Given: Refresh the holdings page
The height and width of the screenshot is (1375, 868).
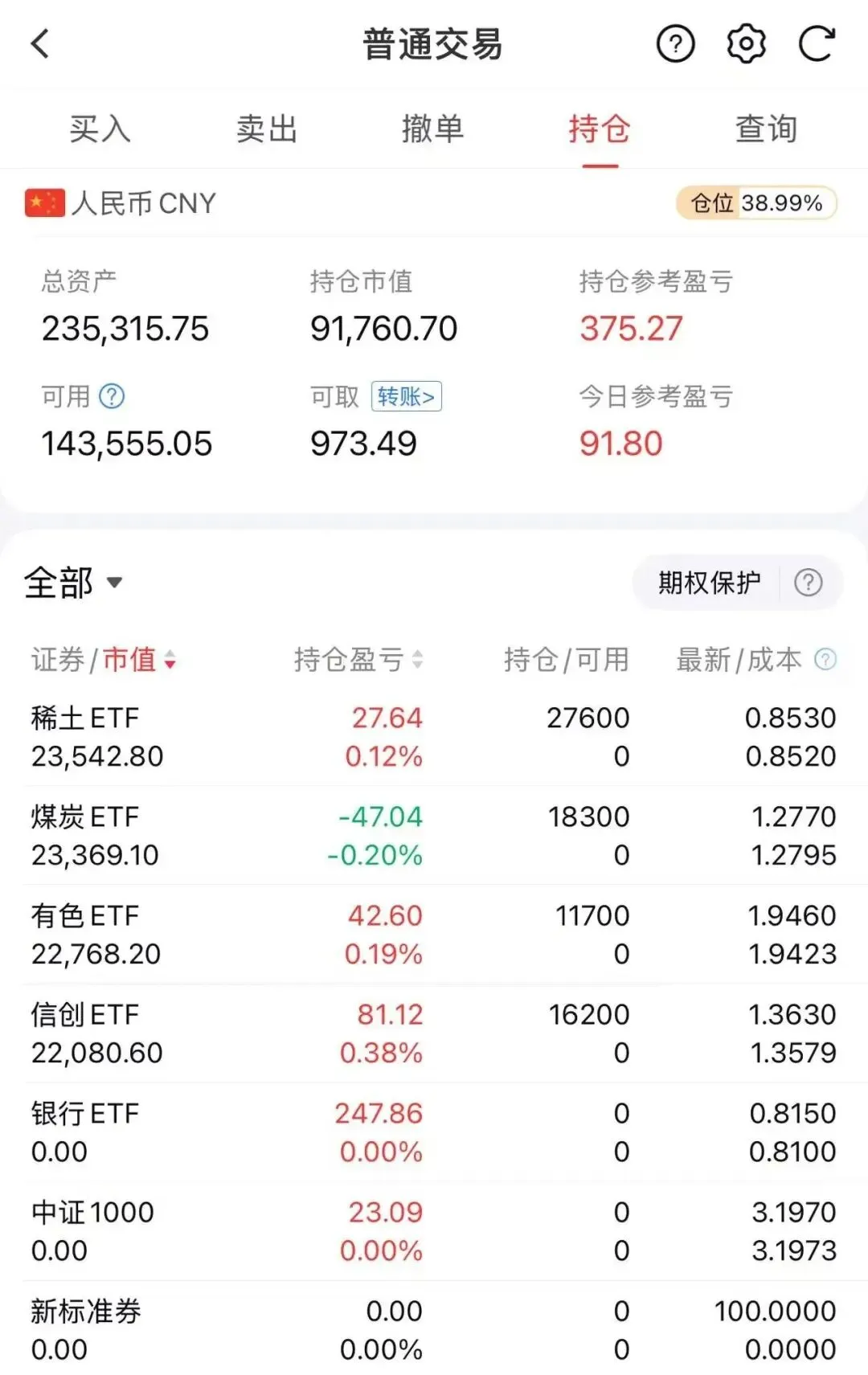Looking at the screenshot, I should (817, 44).
